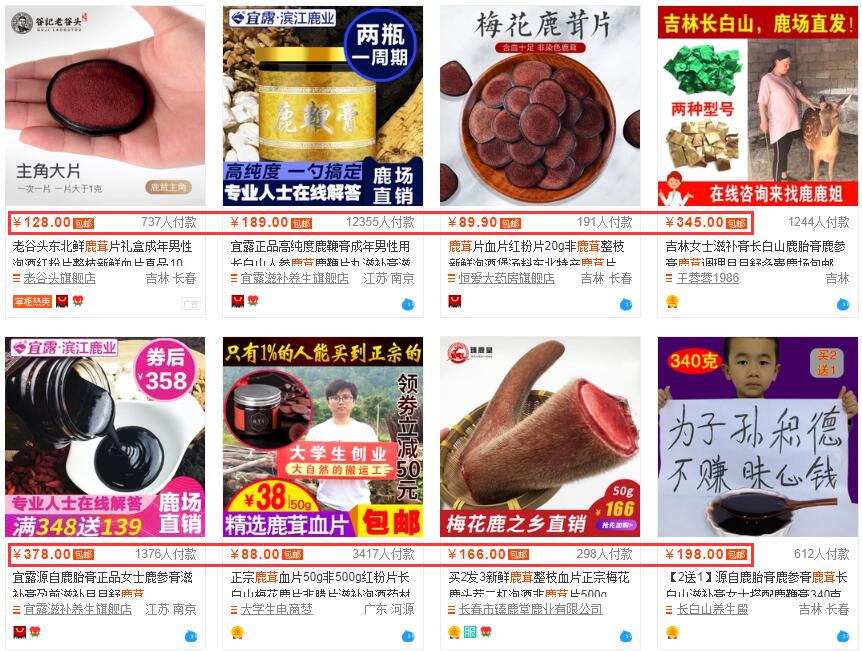862x651 pixels.
Task: Open the 梅花鹿之乡直销 product image
Action: pos(540,436)
